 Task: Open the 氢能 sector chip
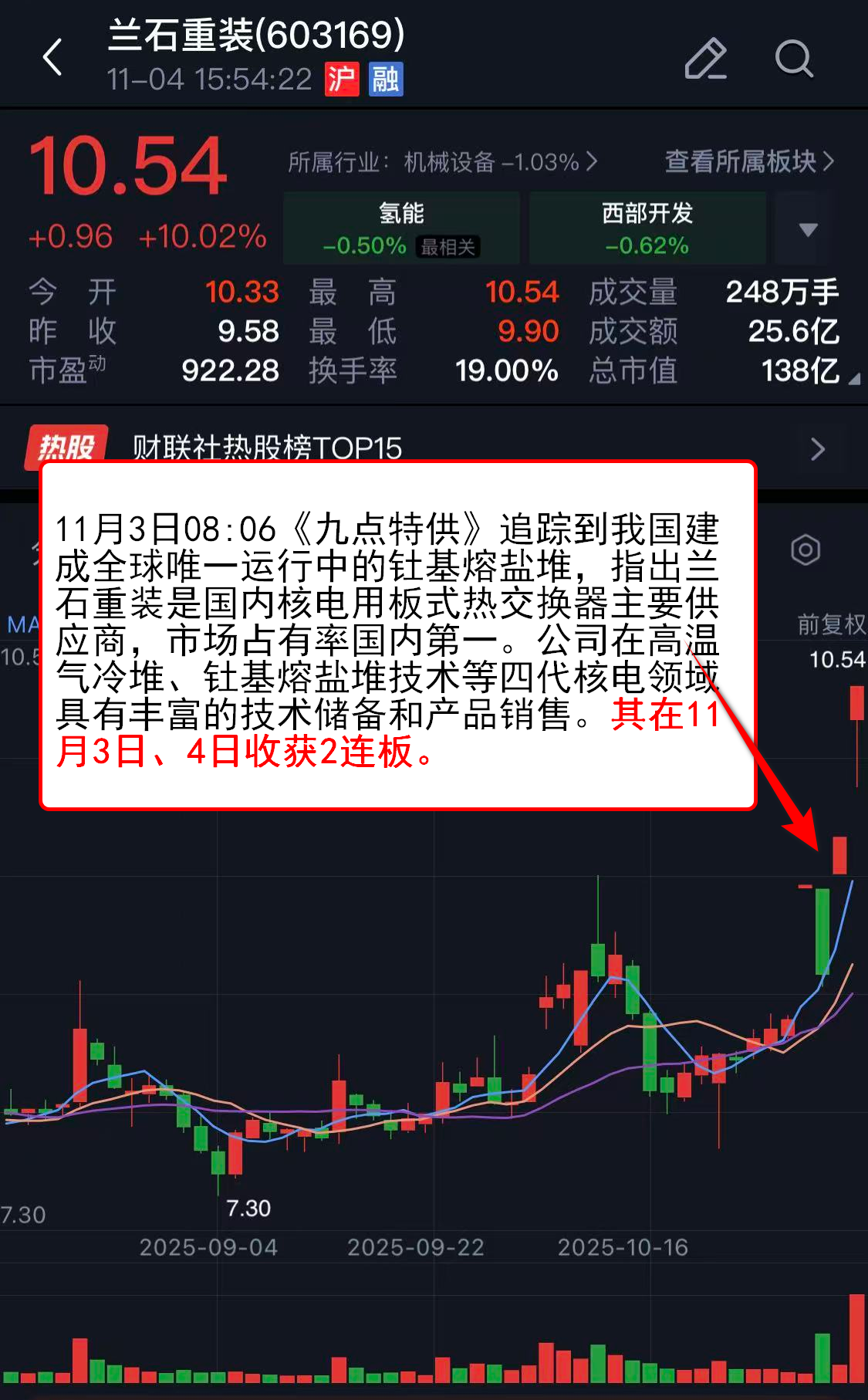coord(401,228)
